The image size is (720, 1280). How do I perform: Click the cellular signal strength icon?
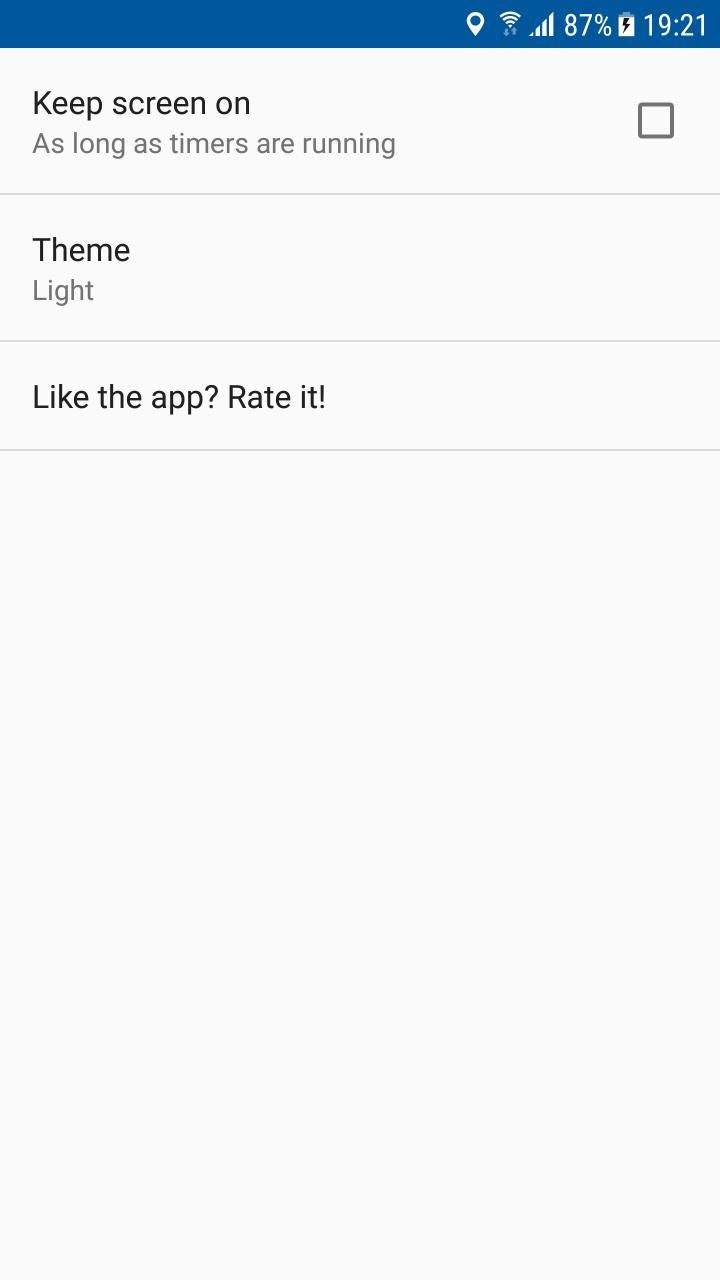click(543, 22)
